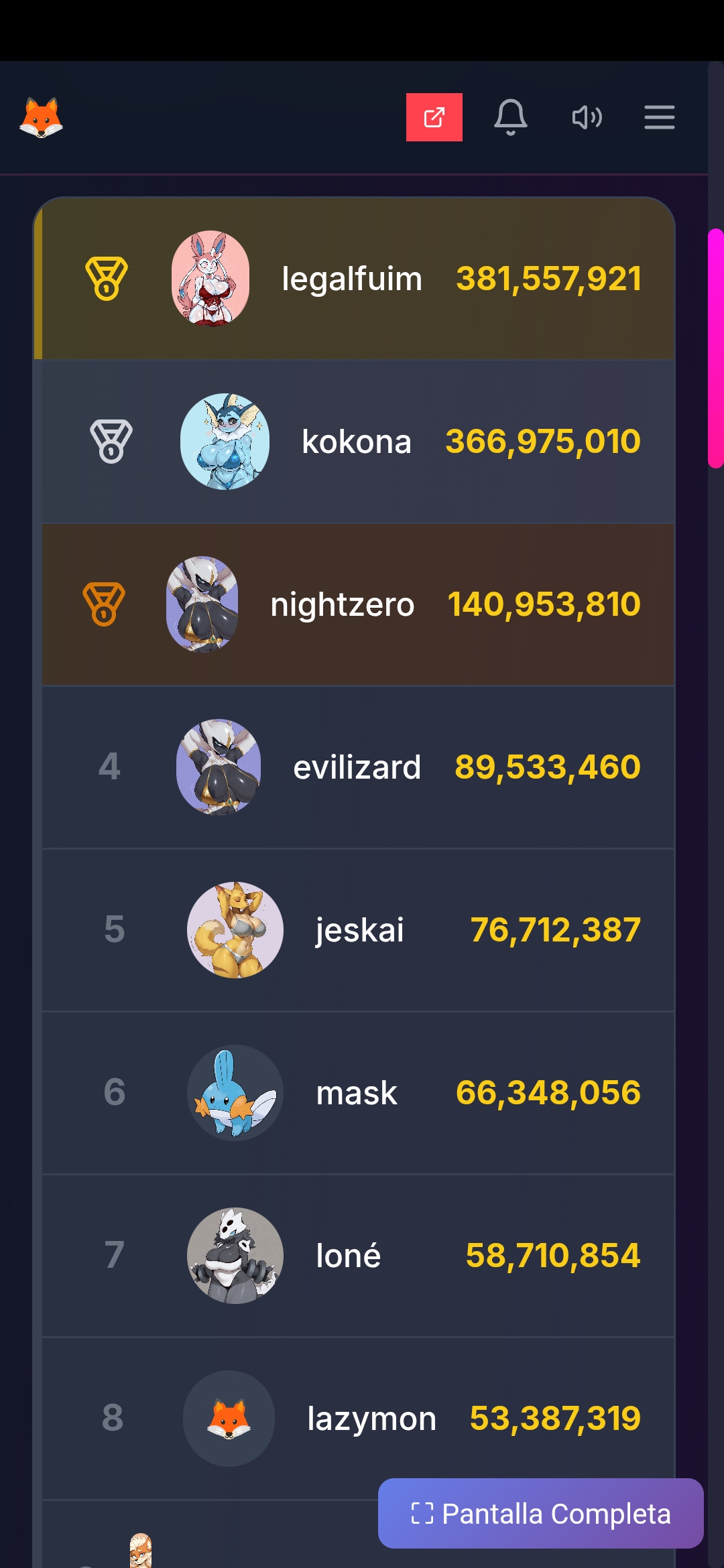Open legalfuim's leaderboard entry
Viewport: 724px width, 1568px height.
[x=352, y=279]
